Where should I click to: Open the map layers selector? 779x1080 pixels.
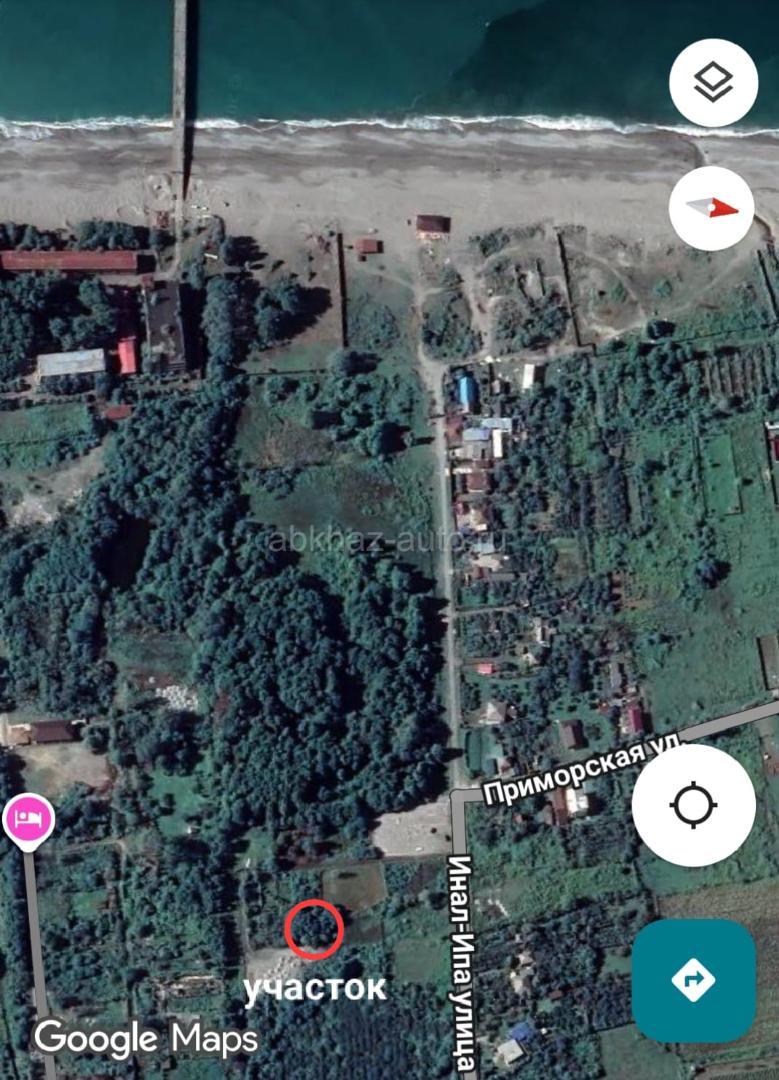(x=713, y=83)
